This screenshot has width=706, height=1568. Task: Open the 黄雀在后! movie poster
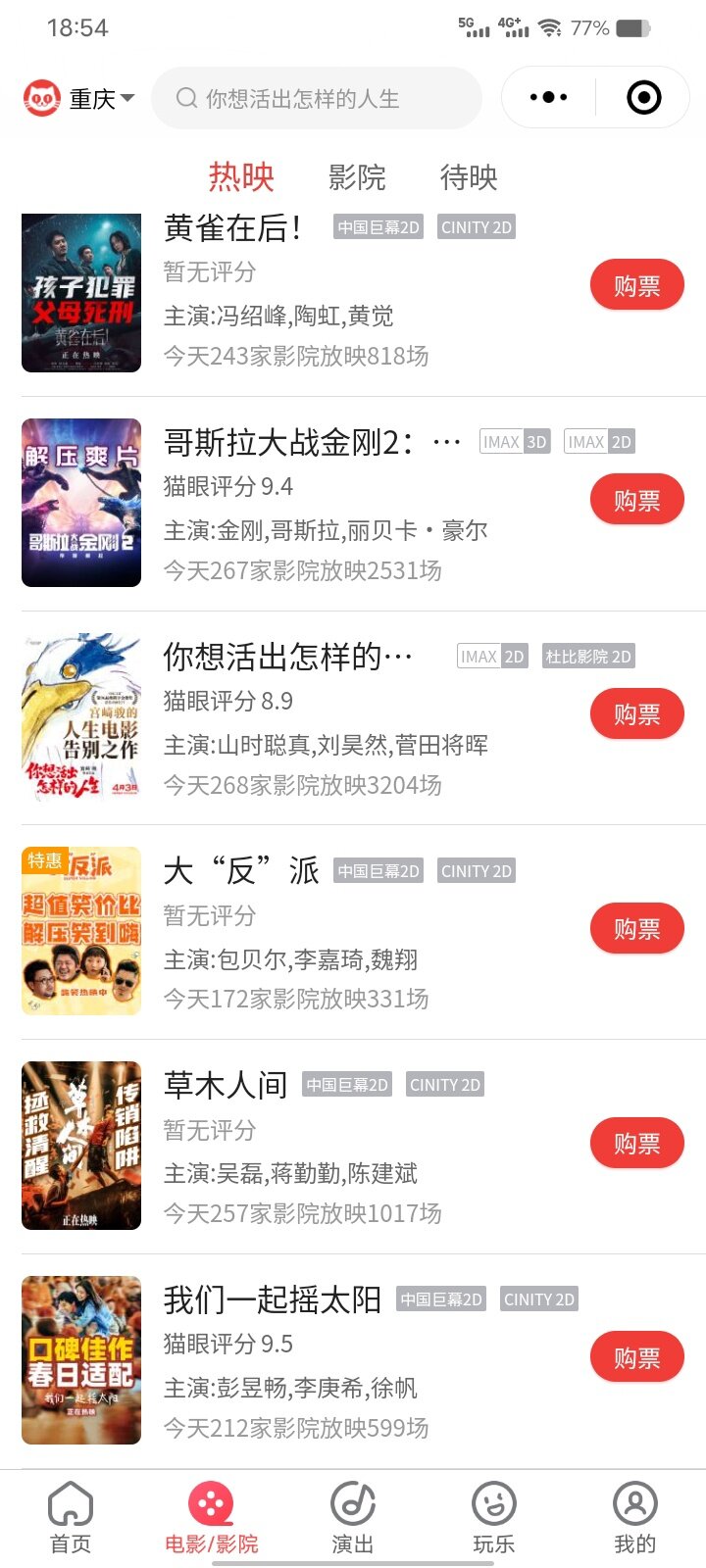(x=81, y=293)
